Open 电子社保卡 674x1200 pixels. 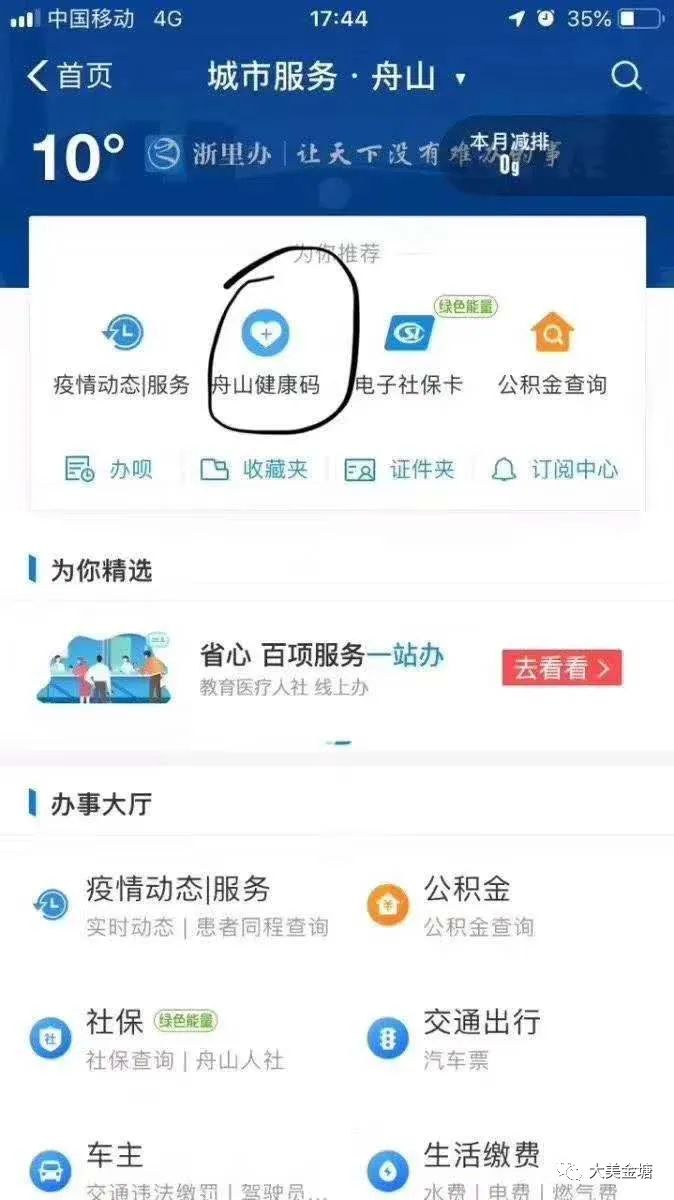409,356
